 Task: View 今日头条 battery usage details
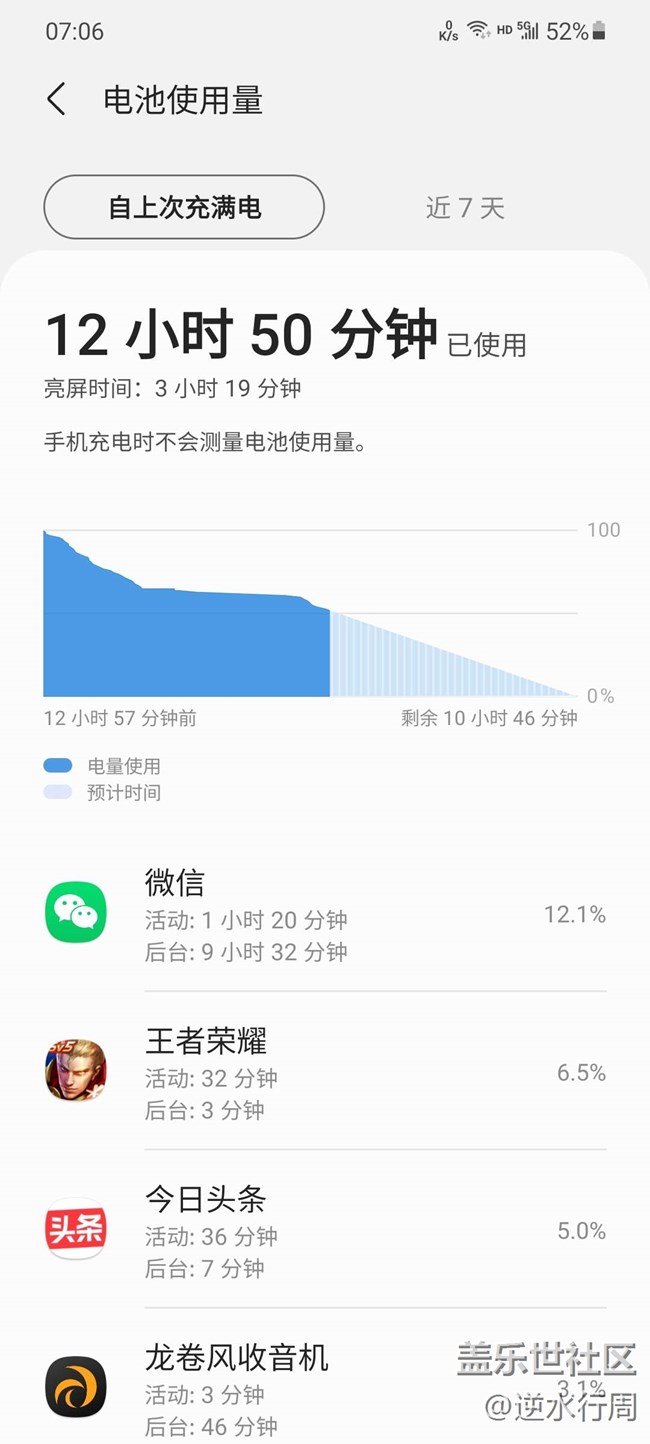point(325,1230)
